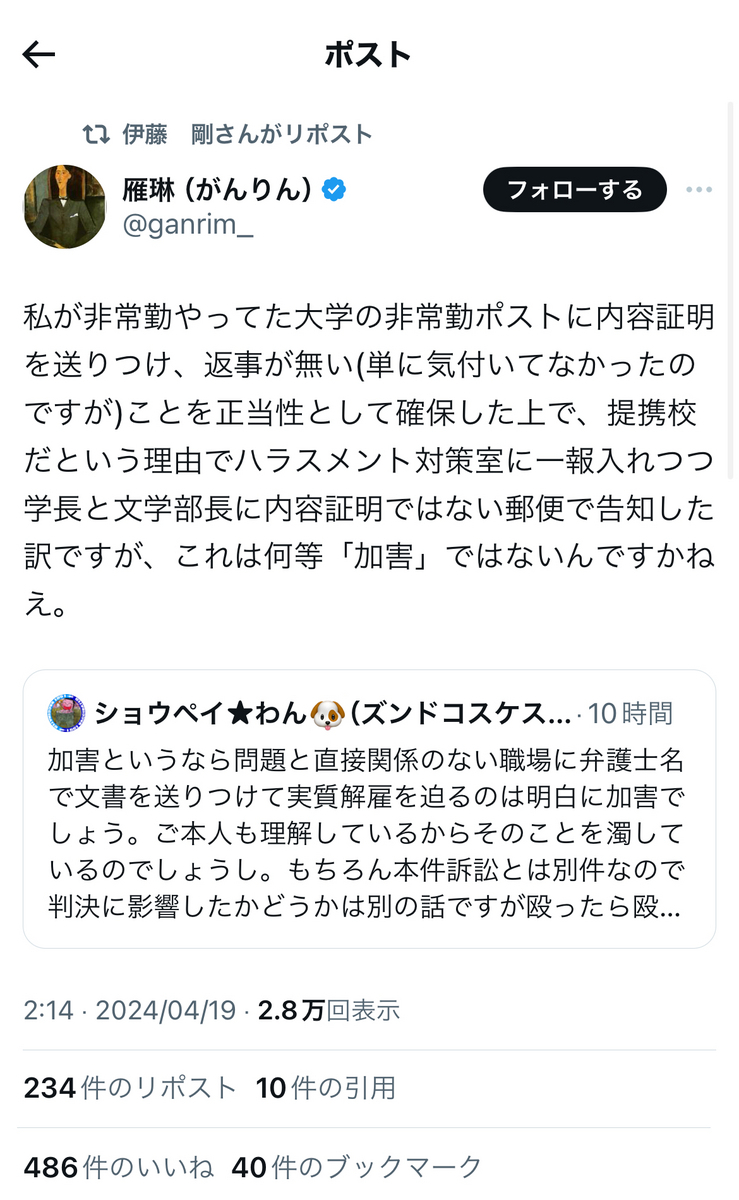Open 雁琳's profile picture
This screenshot has height=1200, width=739.
point(64,207)
